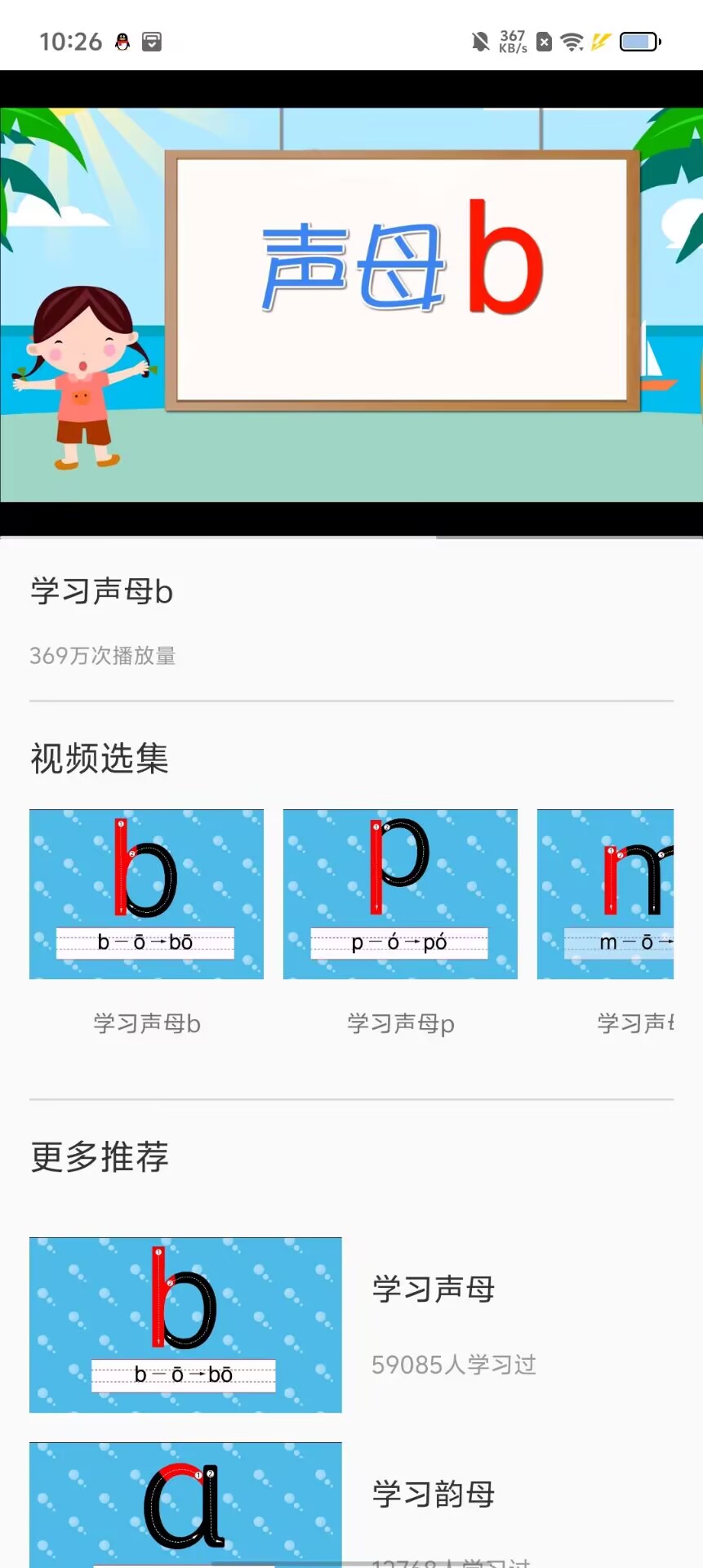Play the 学习声母p episode
The height and width of the screenshot is (1568, 703).
pyautogui.click(x=400, y=894)
